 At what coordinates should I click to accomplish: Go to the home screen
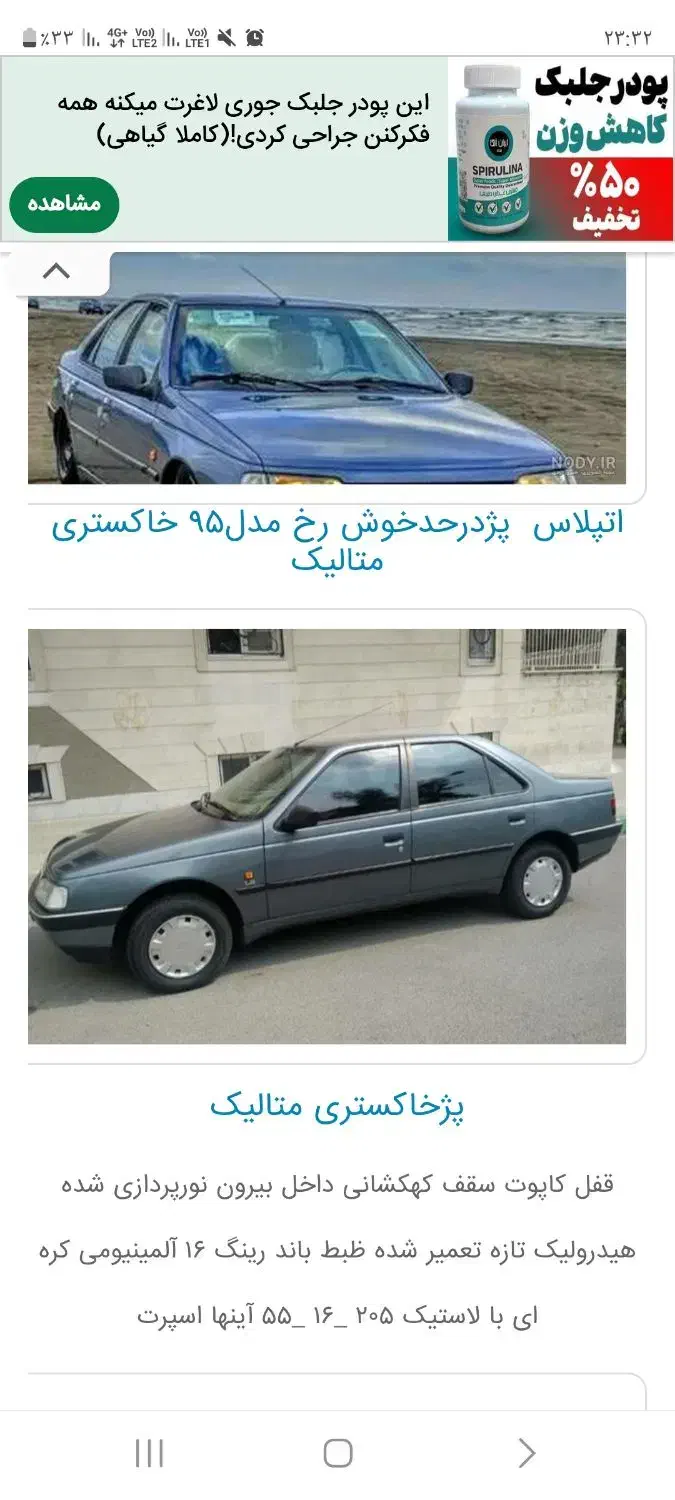tap(338, 1453)
